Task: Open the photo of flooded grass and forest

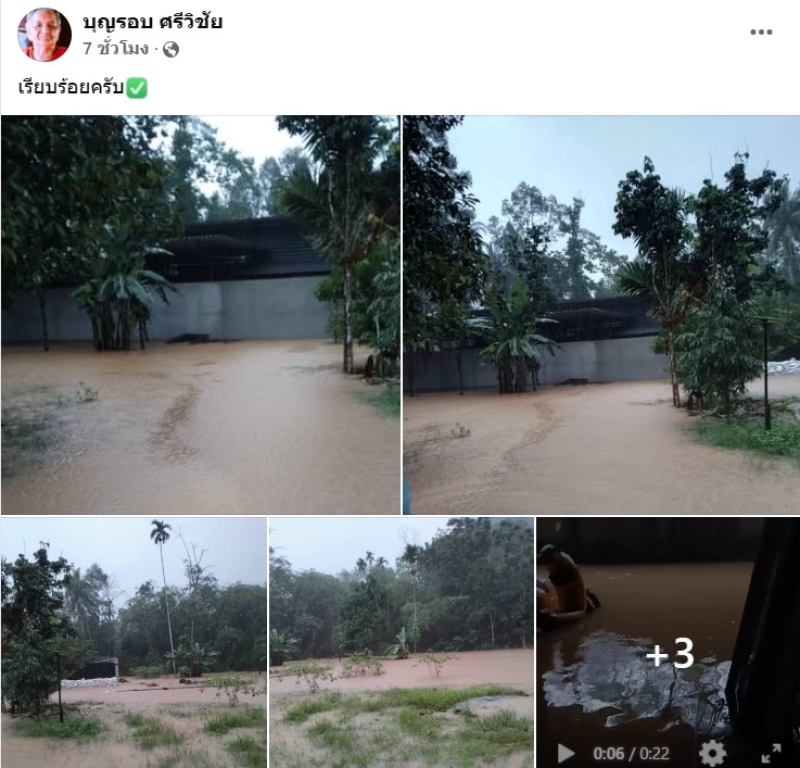Action: point(401,642)
